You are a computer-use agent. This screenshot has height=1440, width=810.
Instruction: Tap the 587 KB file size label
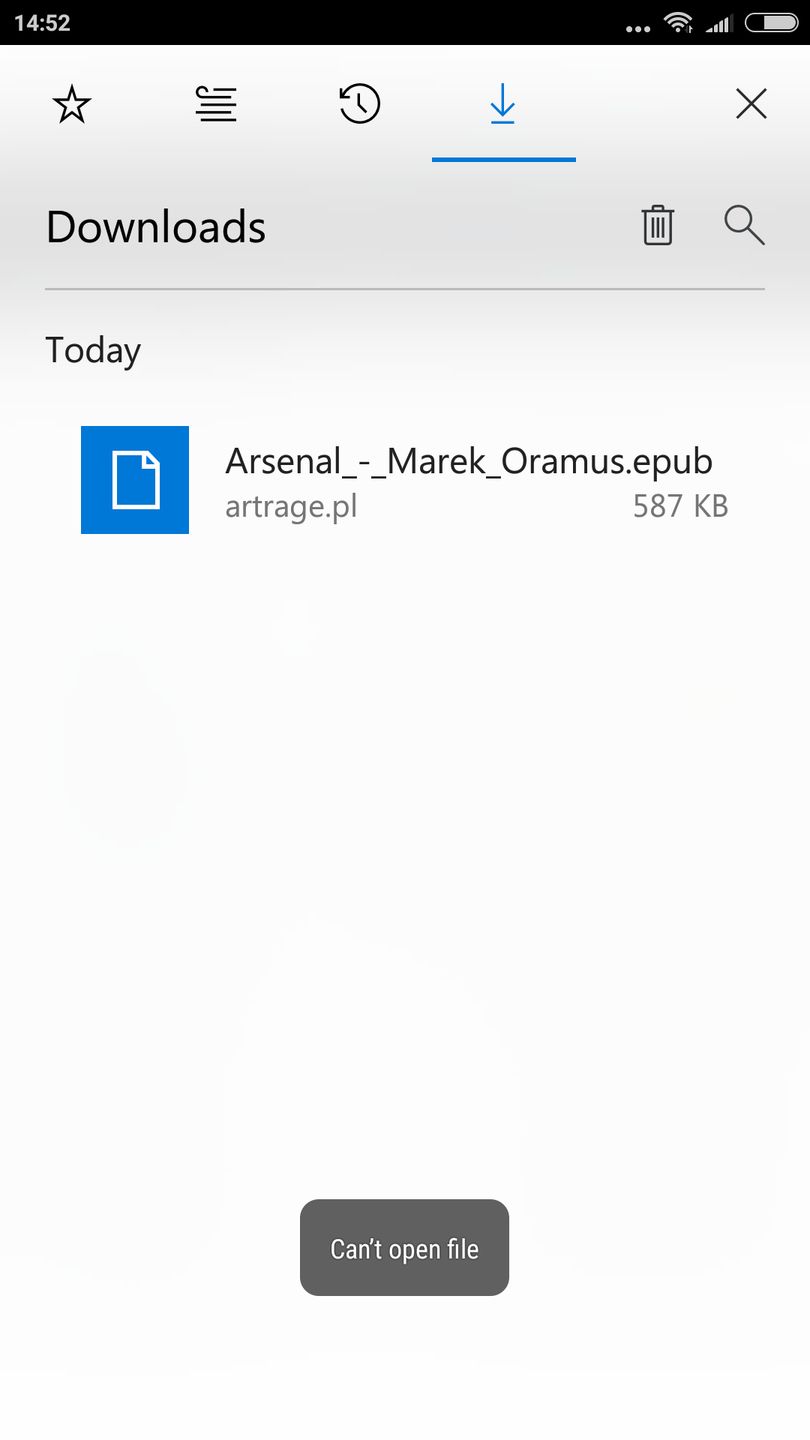click(681, 506)
